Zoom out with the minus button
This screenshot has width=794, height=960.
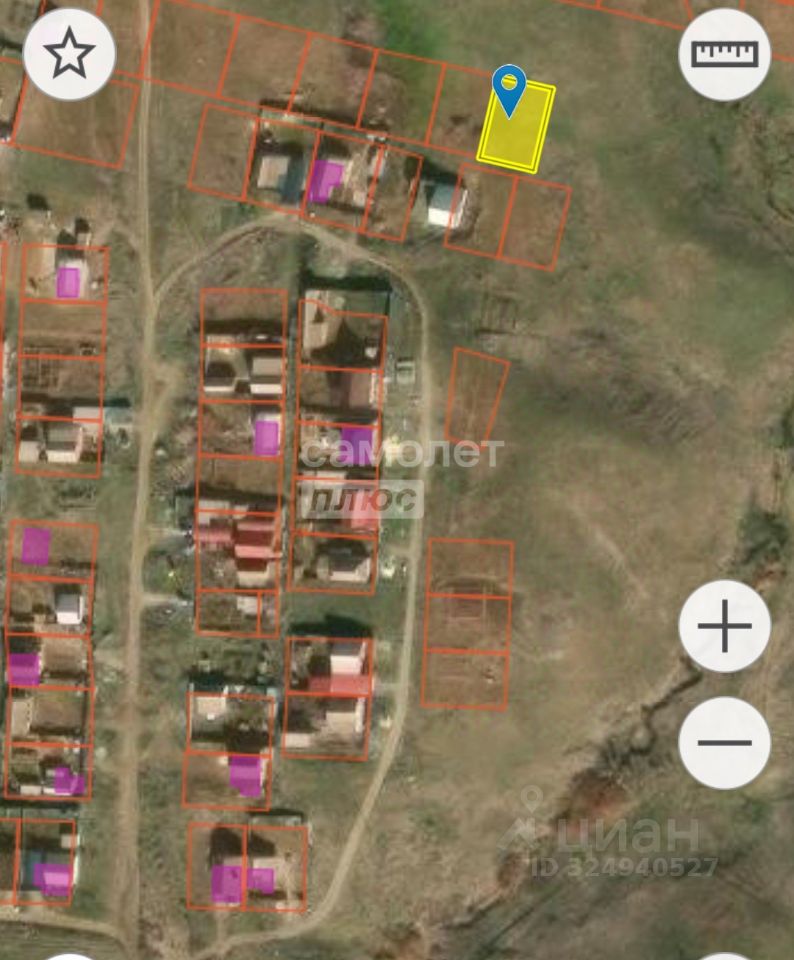(x=724, y=743)
